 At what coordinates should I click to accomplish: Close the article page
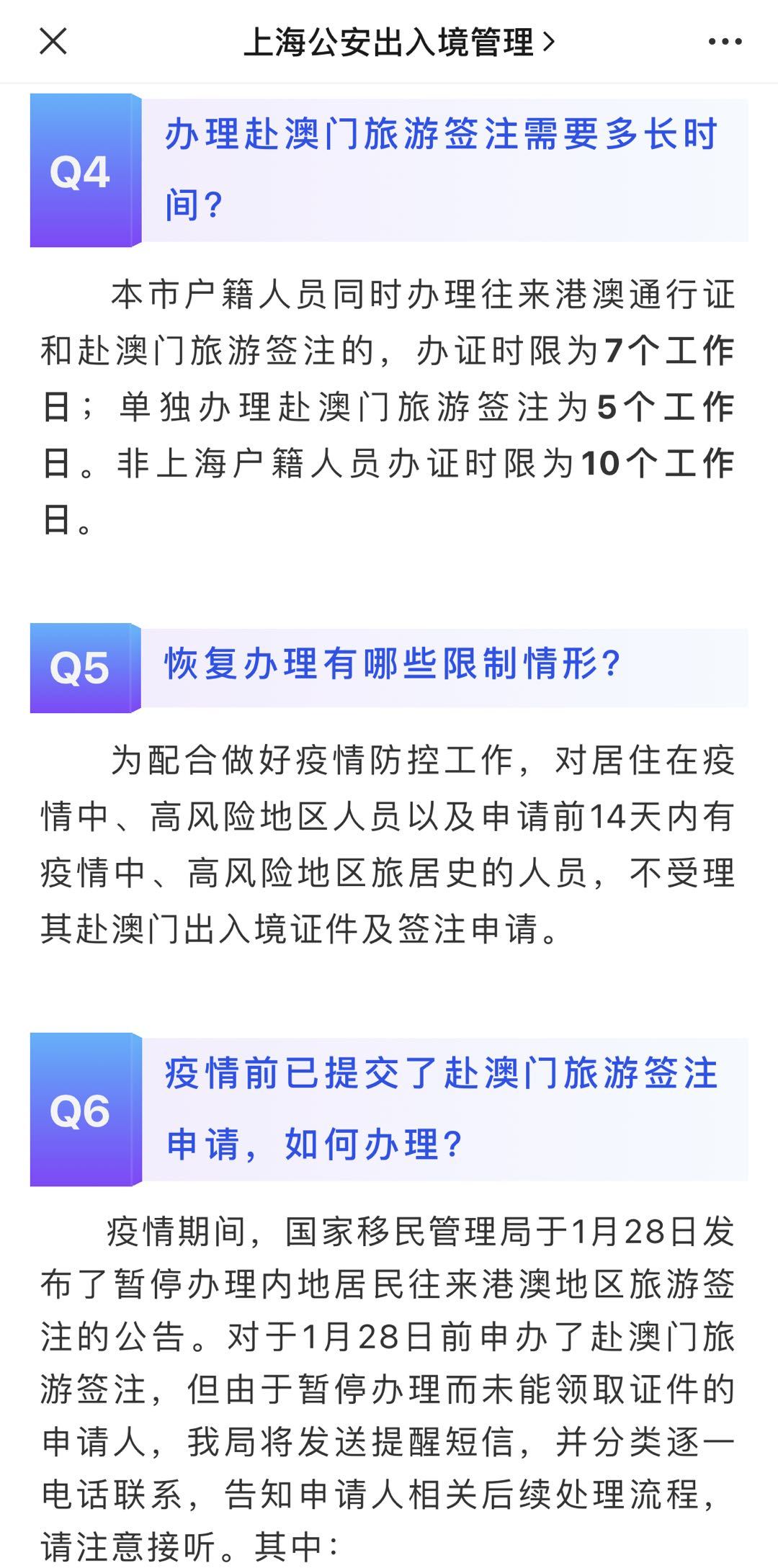click(x=53, y=42)
